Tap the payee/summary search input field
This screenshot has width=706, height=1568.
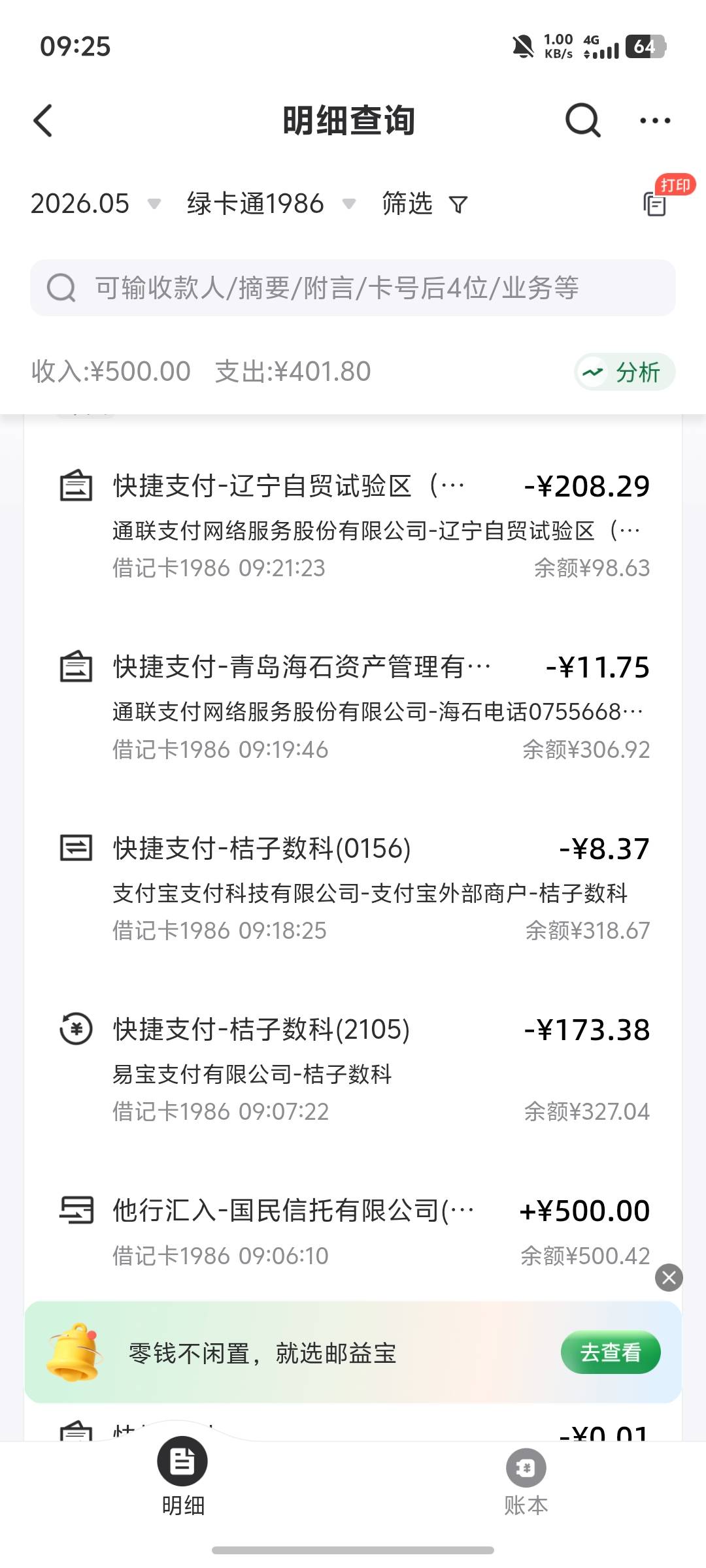point(353,287)
